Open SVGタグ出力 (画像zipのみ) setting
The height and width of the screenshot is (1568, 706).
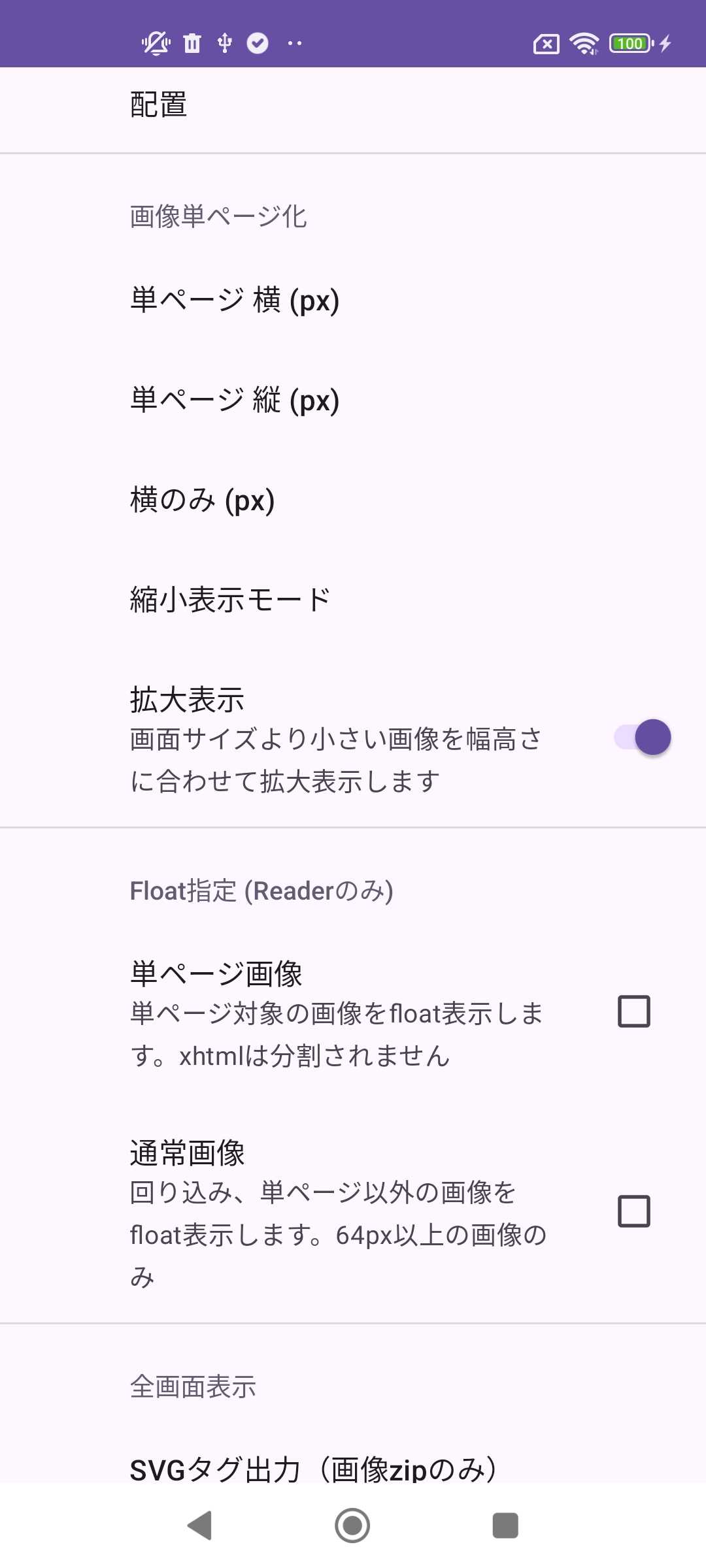click(x=314, y=1469)
